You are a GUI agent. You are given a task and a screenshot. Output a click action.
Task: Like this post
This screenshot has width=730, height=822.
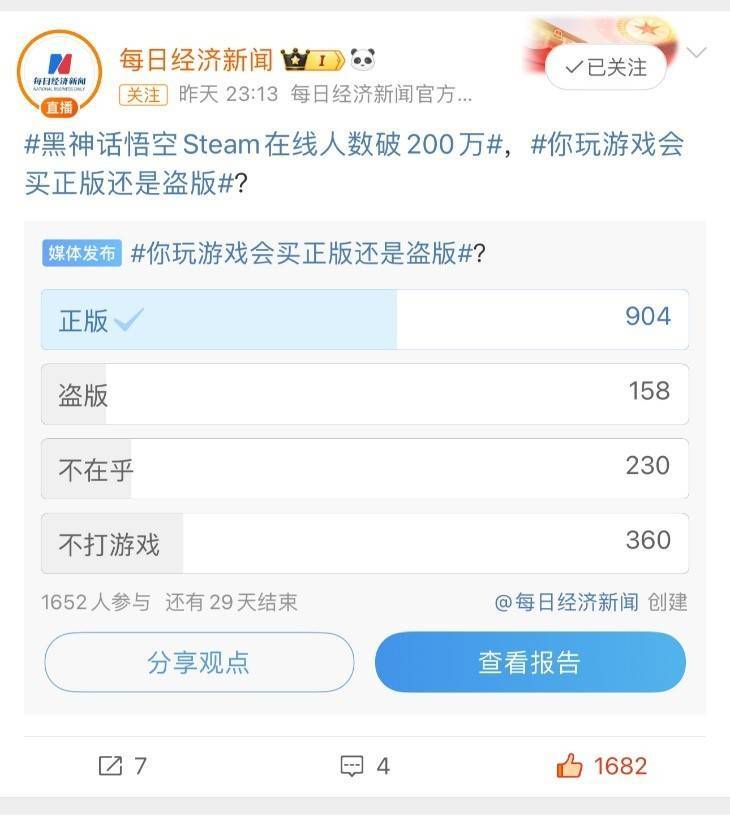click(602, 766)
